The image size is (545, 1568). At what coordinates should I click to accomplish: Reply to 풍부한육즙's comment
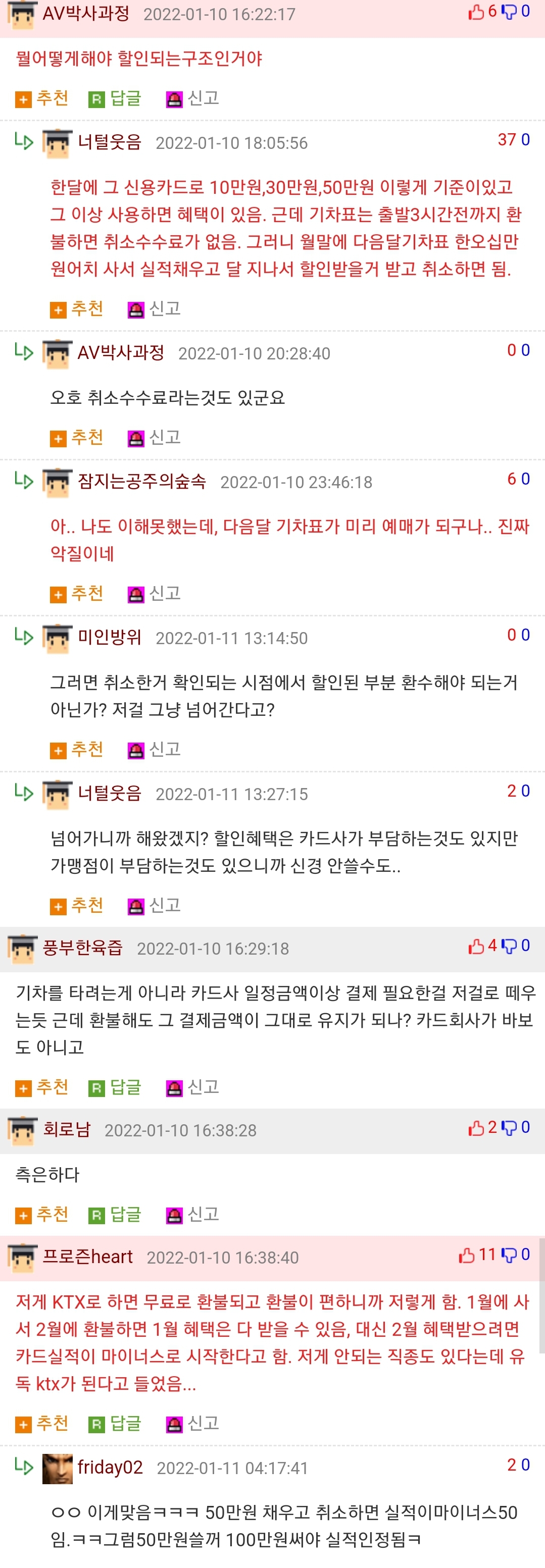[x=115, y=1086]
